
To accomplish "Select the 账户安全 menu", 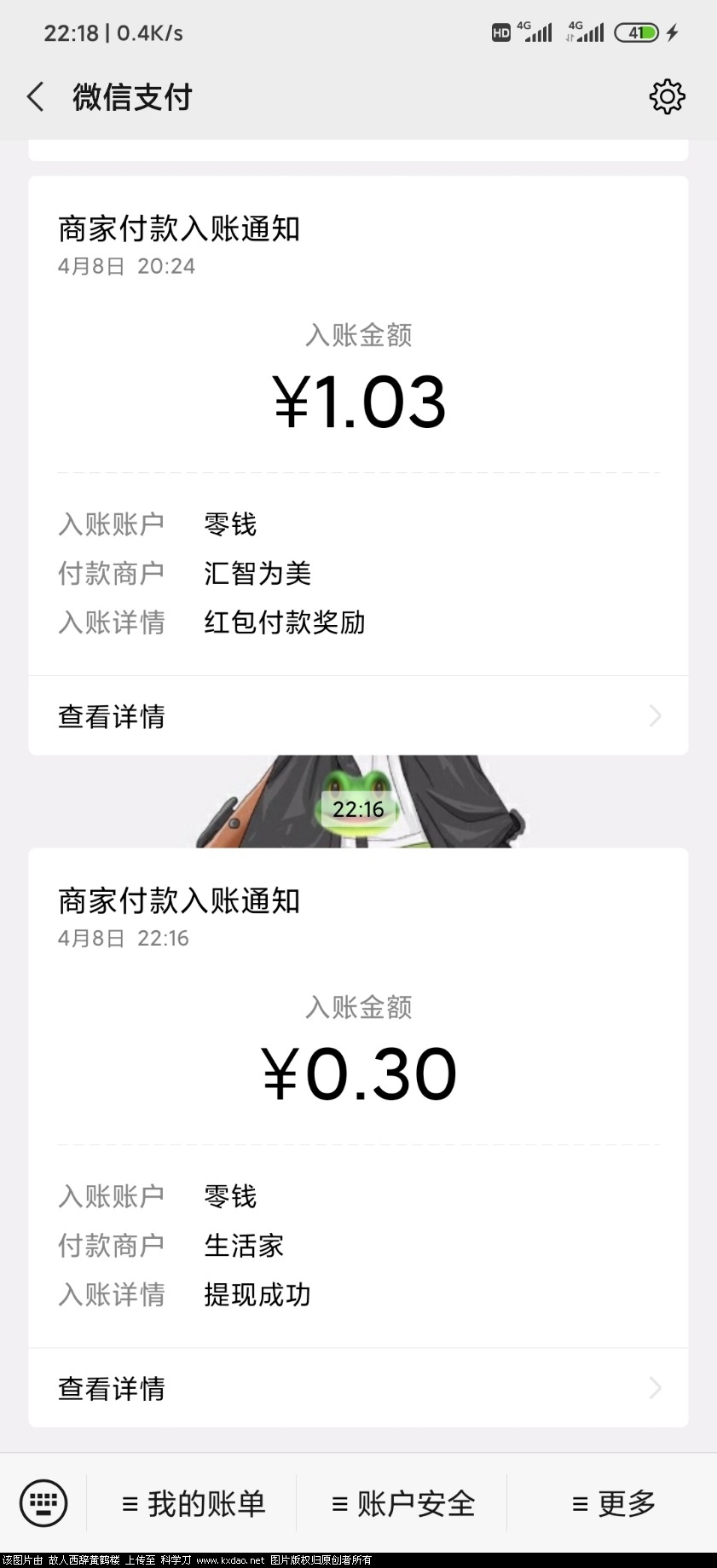I will coord(402,1503).
